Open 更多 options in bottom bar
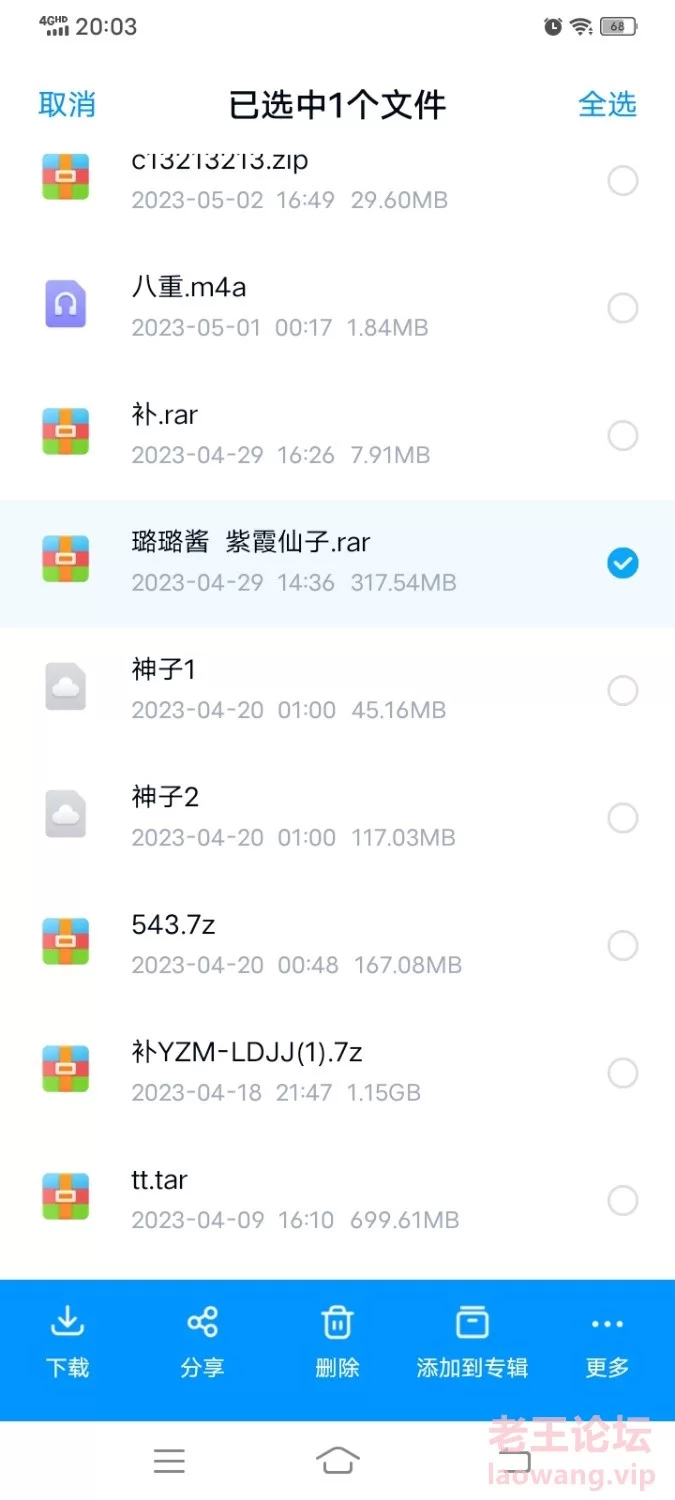The height and width of the screenshot is (1500, 675). pyautogui.click(x=607, y=1343)
